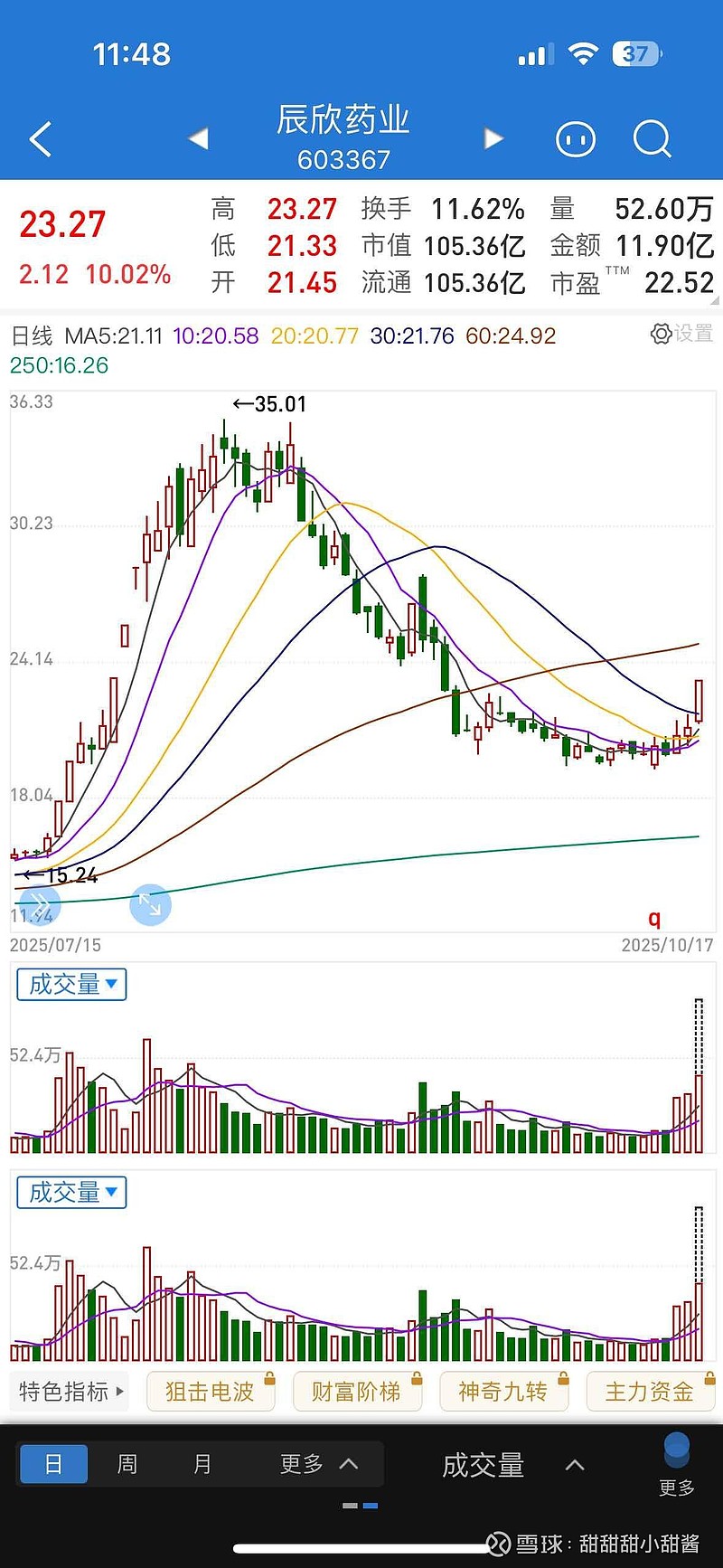
Task: Open the smiley assistant icon in the header
Action: click(576, 139)
